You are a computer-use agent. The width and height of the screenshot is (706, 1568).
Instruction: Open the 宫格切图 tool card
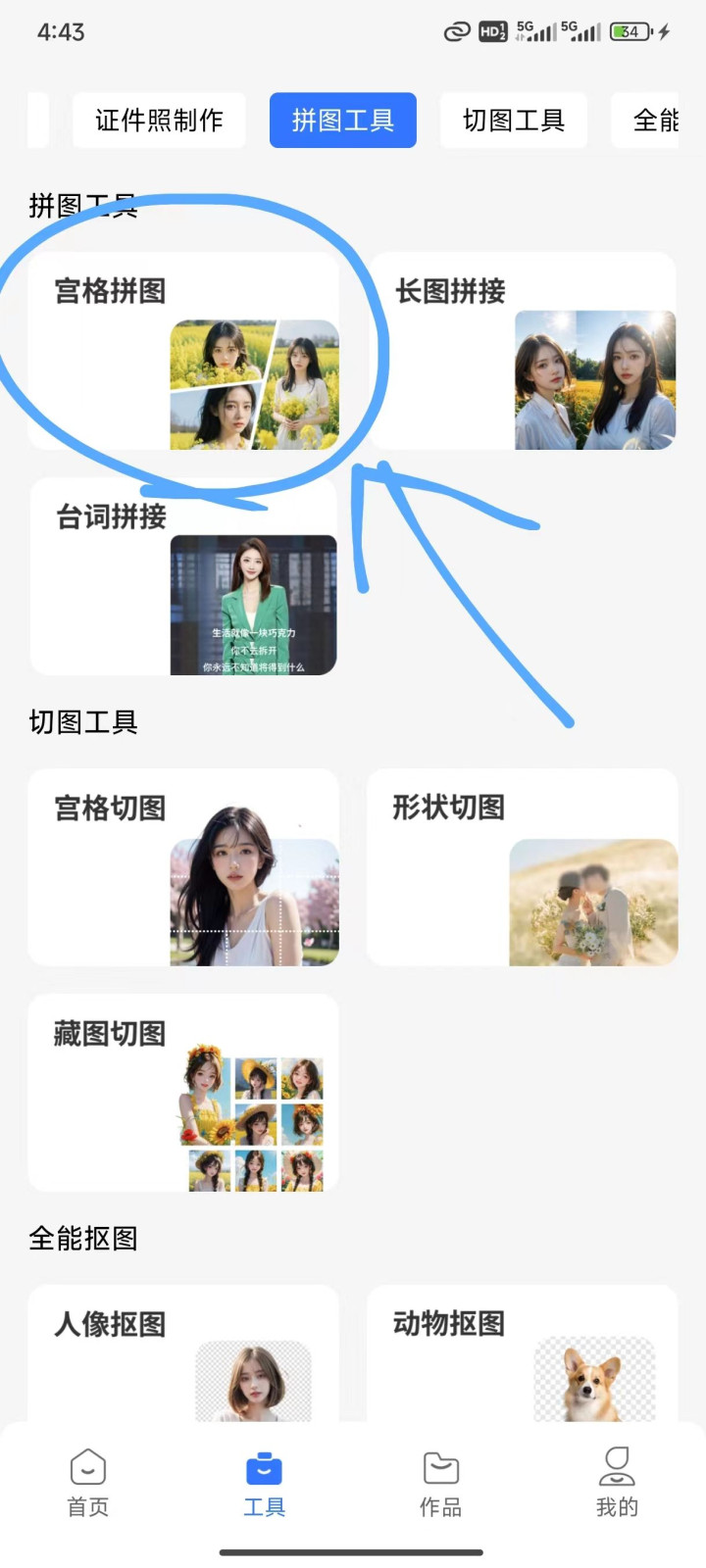pyautogui.click(x=183, y=867)
